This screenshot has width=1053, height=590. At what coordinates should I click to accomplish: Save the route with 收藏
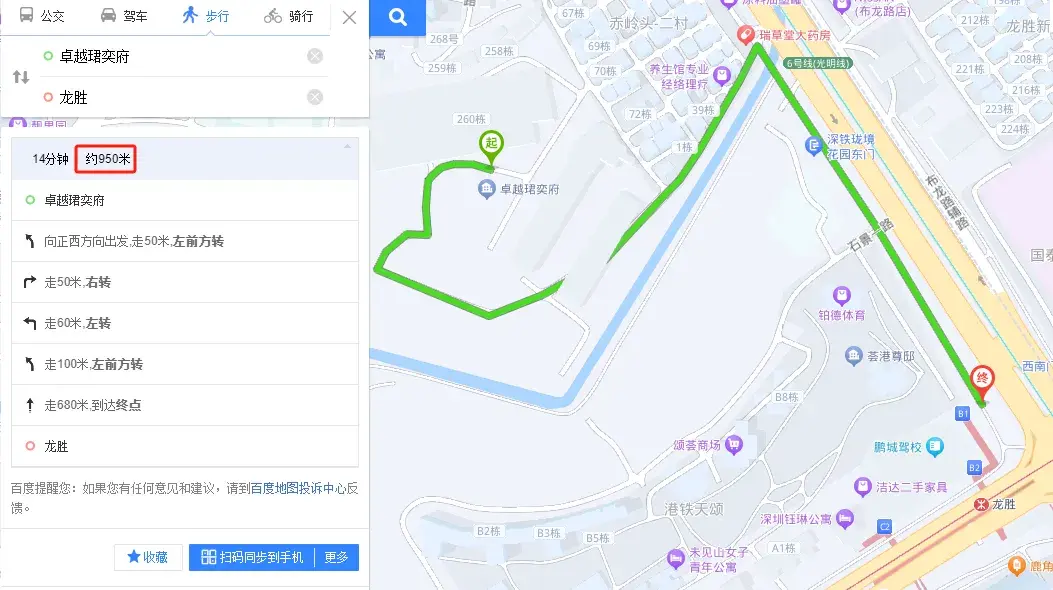pos(147,557)
